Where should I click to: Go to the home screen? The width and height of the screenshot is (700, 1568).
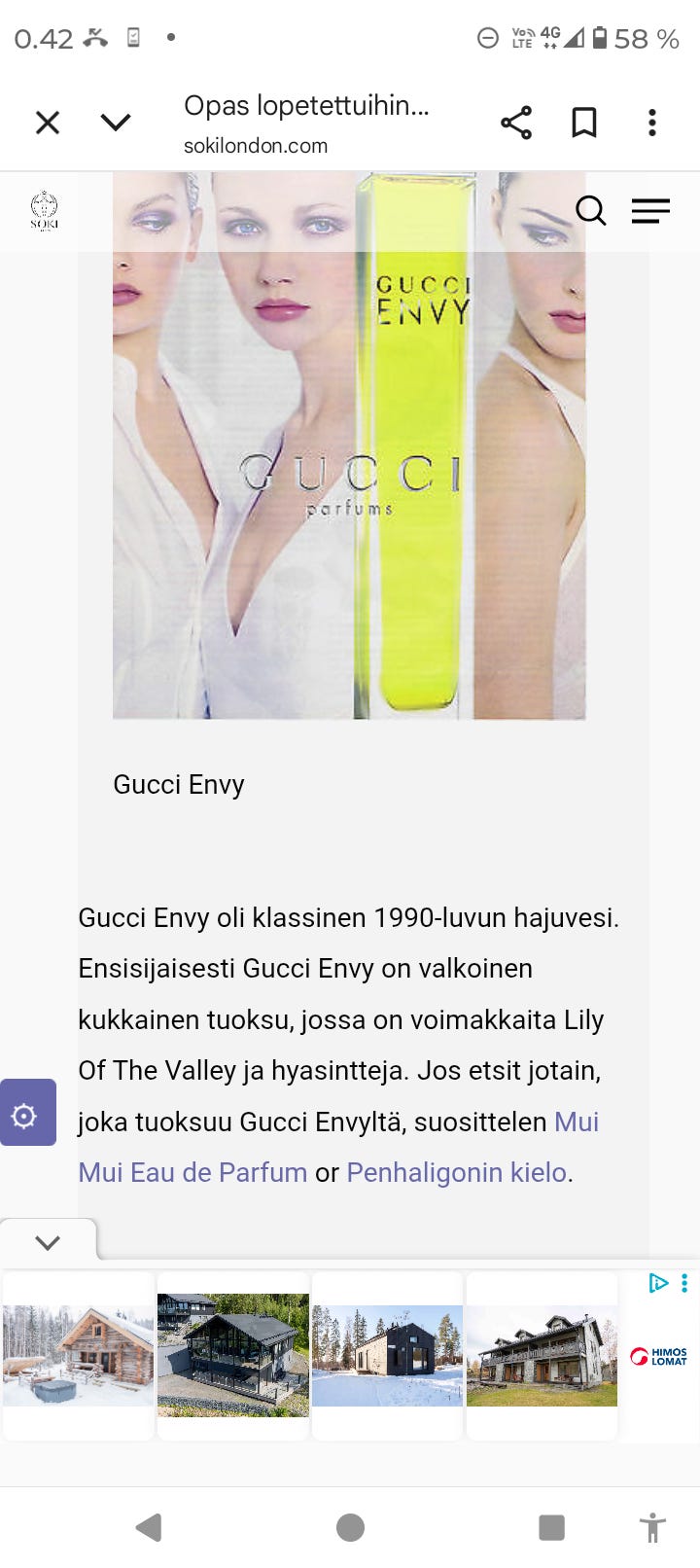coord(350,1528)
